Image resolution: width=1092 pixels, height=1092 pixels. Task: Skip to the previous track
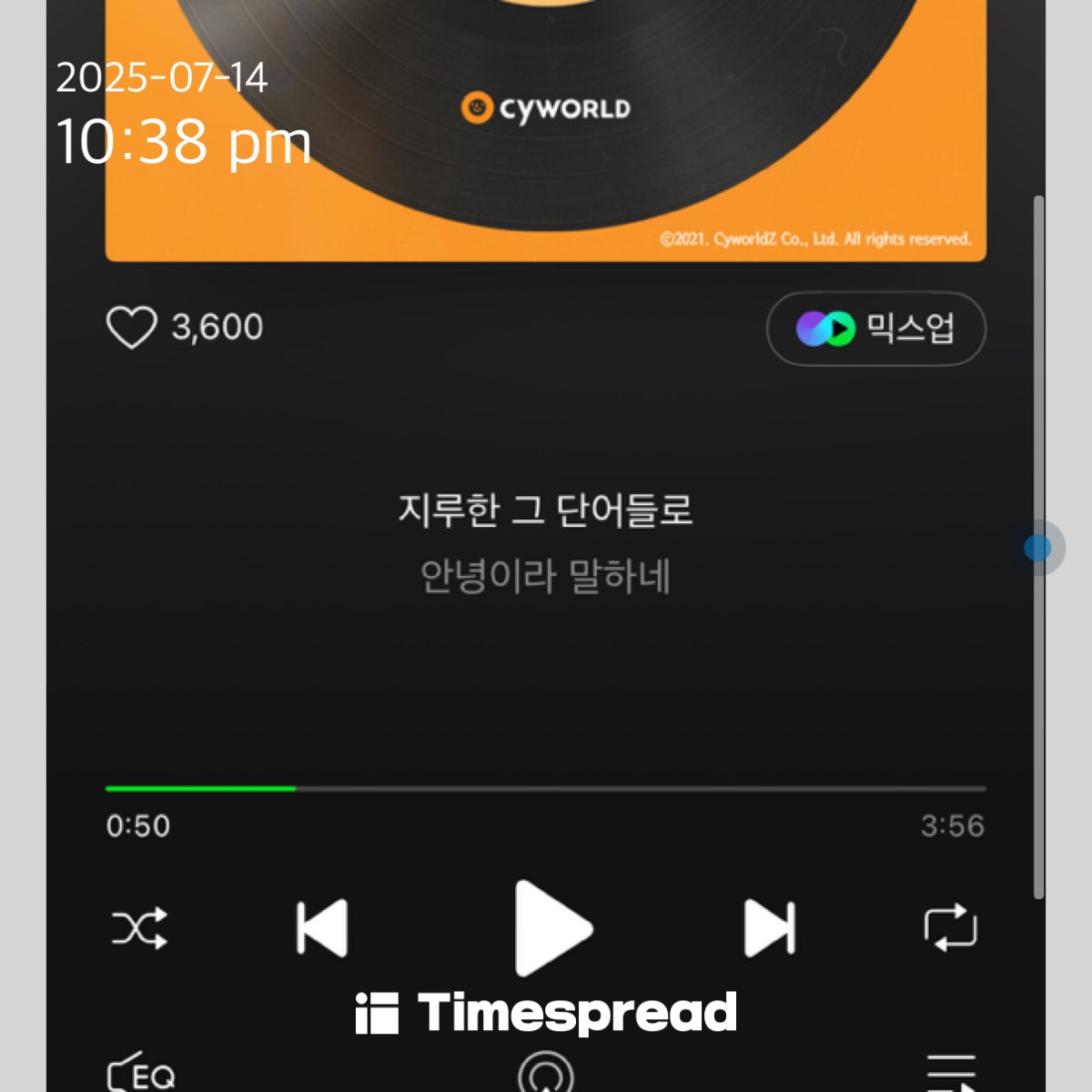pyautogui.click(x=322, y=928)
